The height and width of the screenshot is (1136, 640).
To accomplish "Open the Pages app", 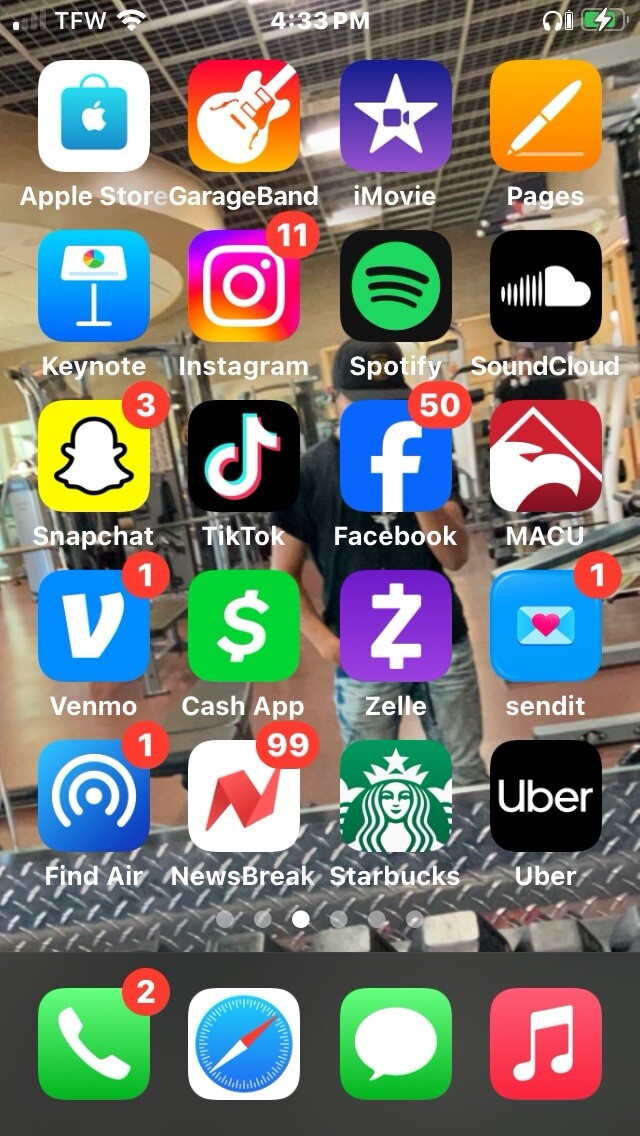I will (x=545, y=116).
